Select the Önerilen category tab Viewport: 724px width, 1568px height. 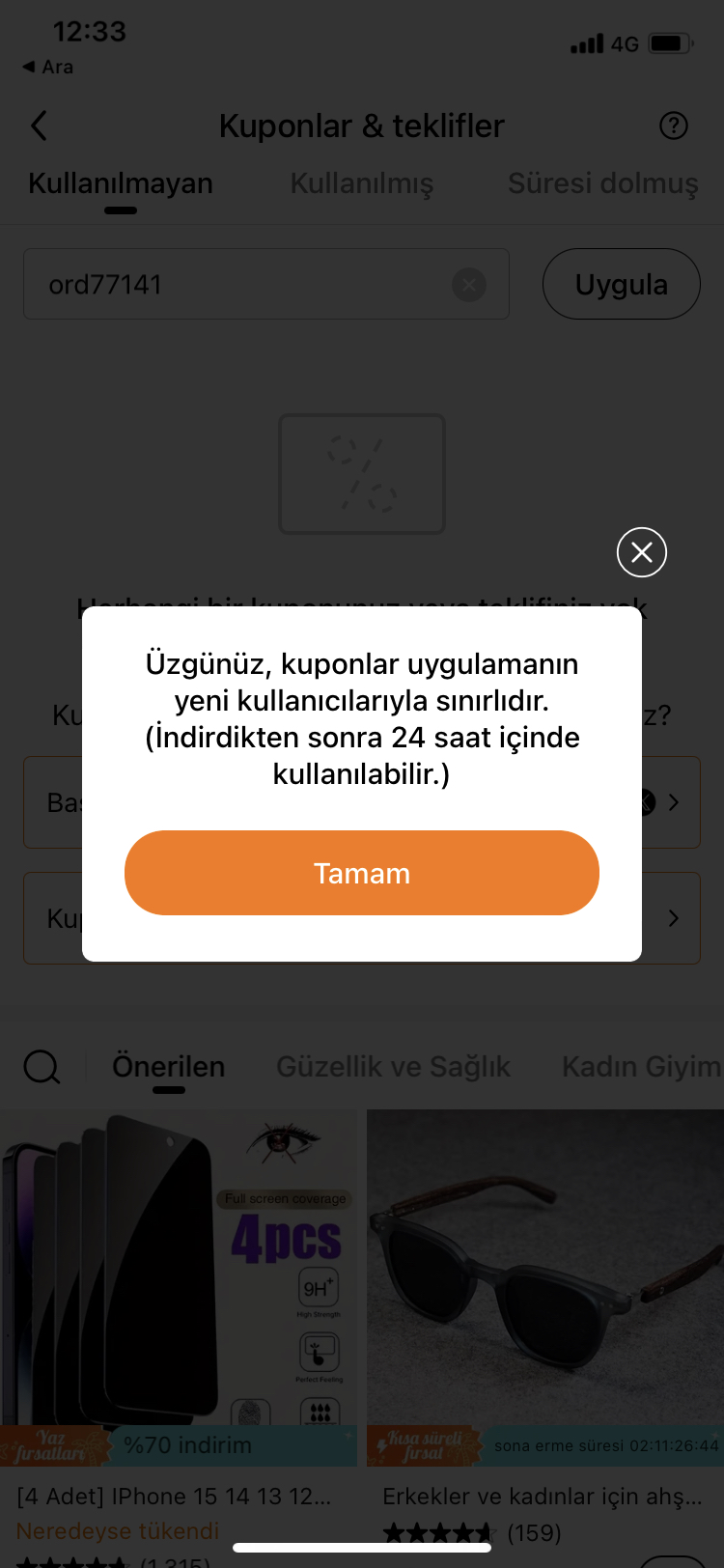click(169, 1067)
